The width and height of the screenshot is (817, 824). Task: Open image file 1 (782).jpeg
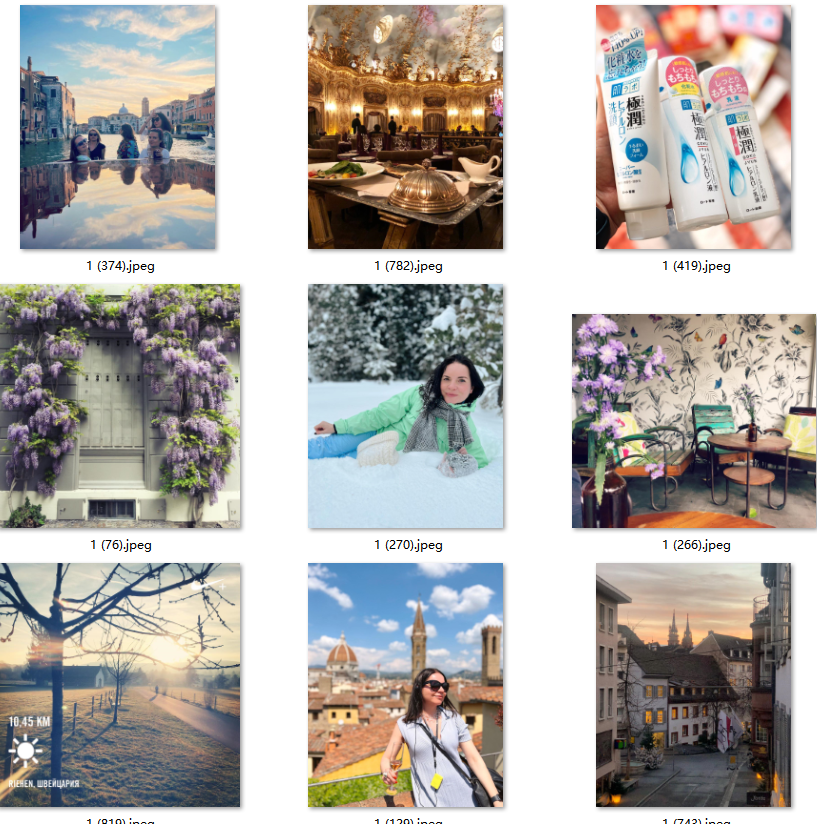pyautogui.click(x=405, y=127)
